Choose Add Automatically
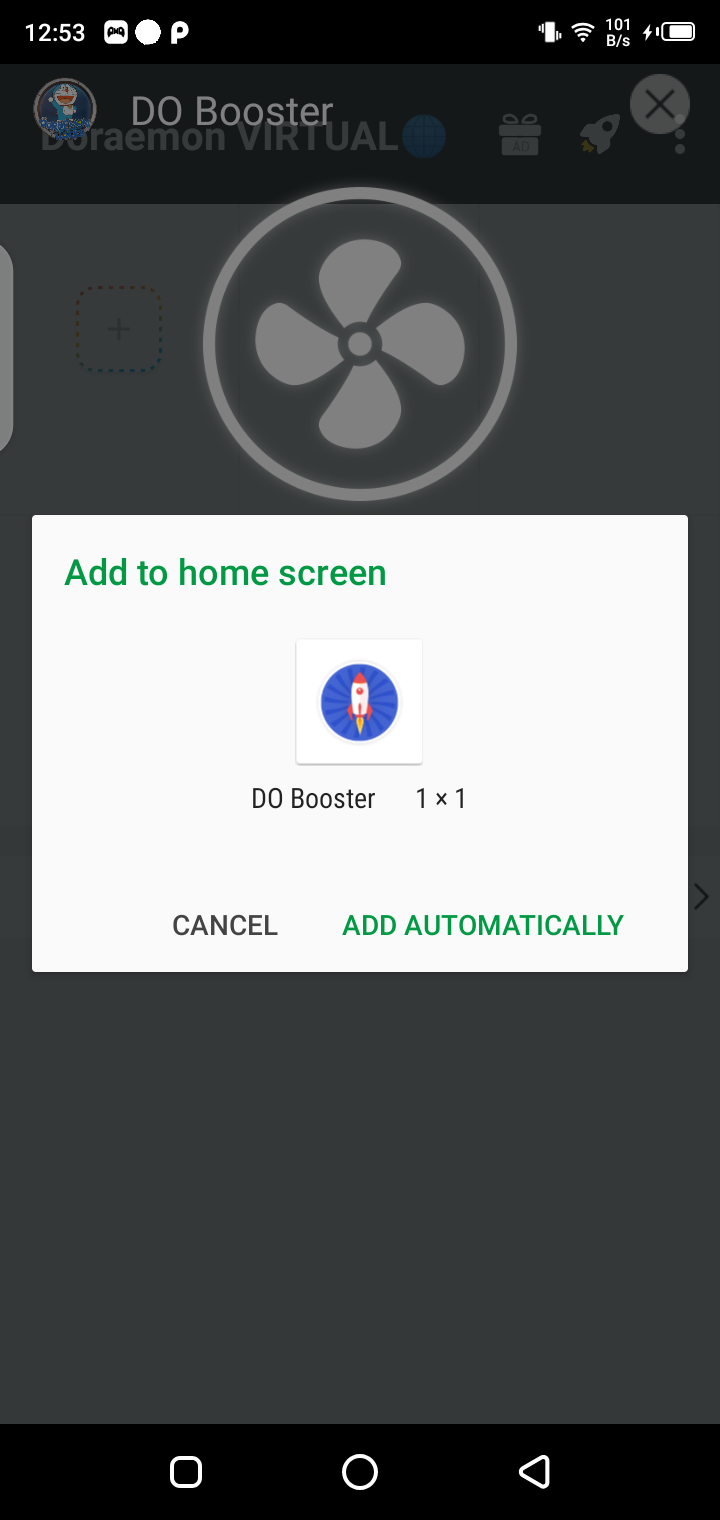This screenshot has height=1520, width=720. click(x=482, y=925)
